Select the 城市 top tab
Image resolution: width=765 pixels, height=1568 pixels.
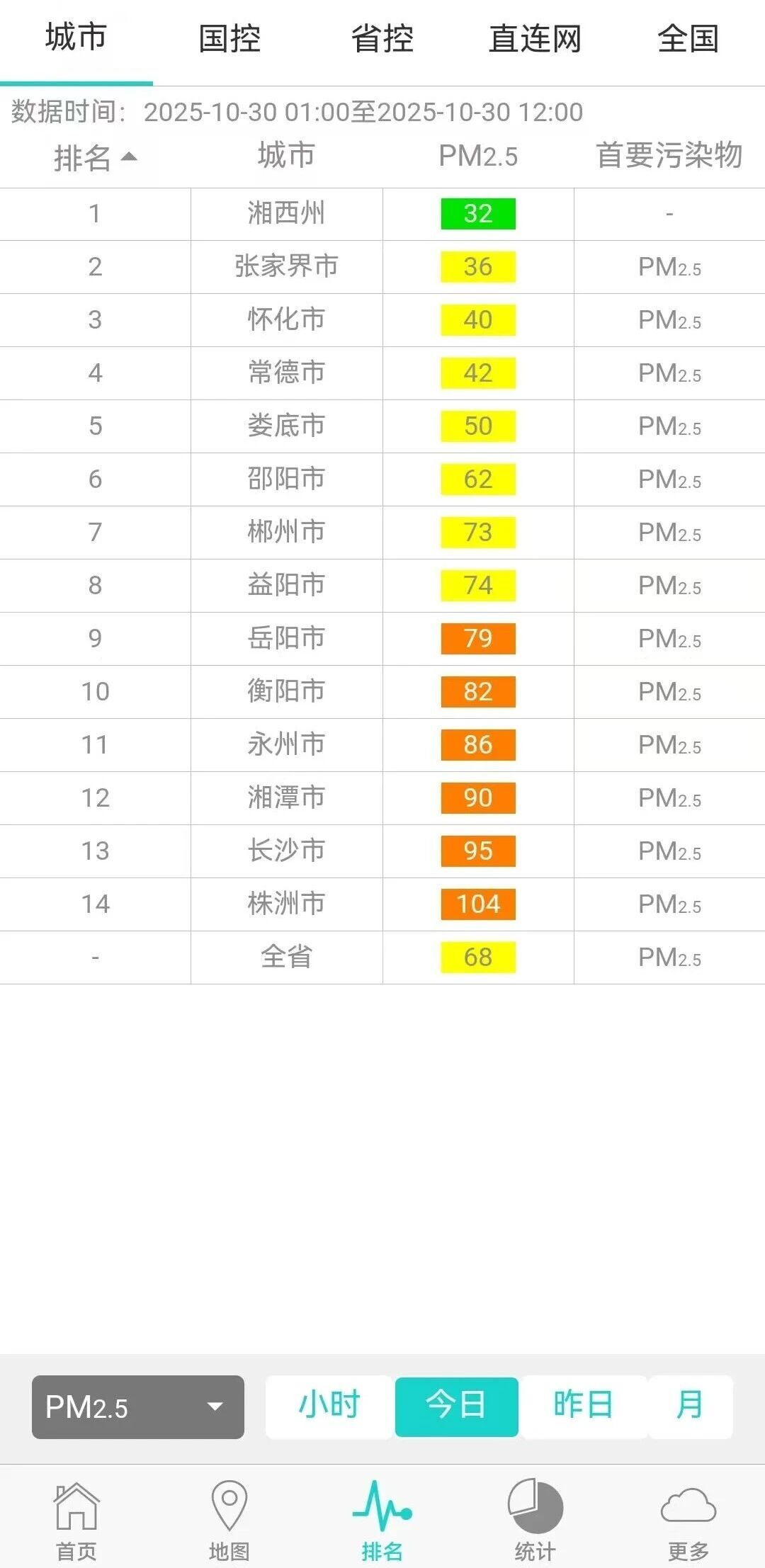pyautogui.click(x=76, y=38)
